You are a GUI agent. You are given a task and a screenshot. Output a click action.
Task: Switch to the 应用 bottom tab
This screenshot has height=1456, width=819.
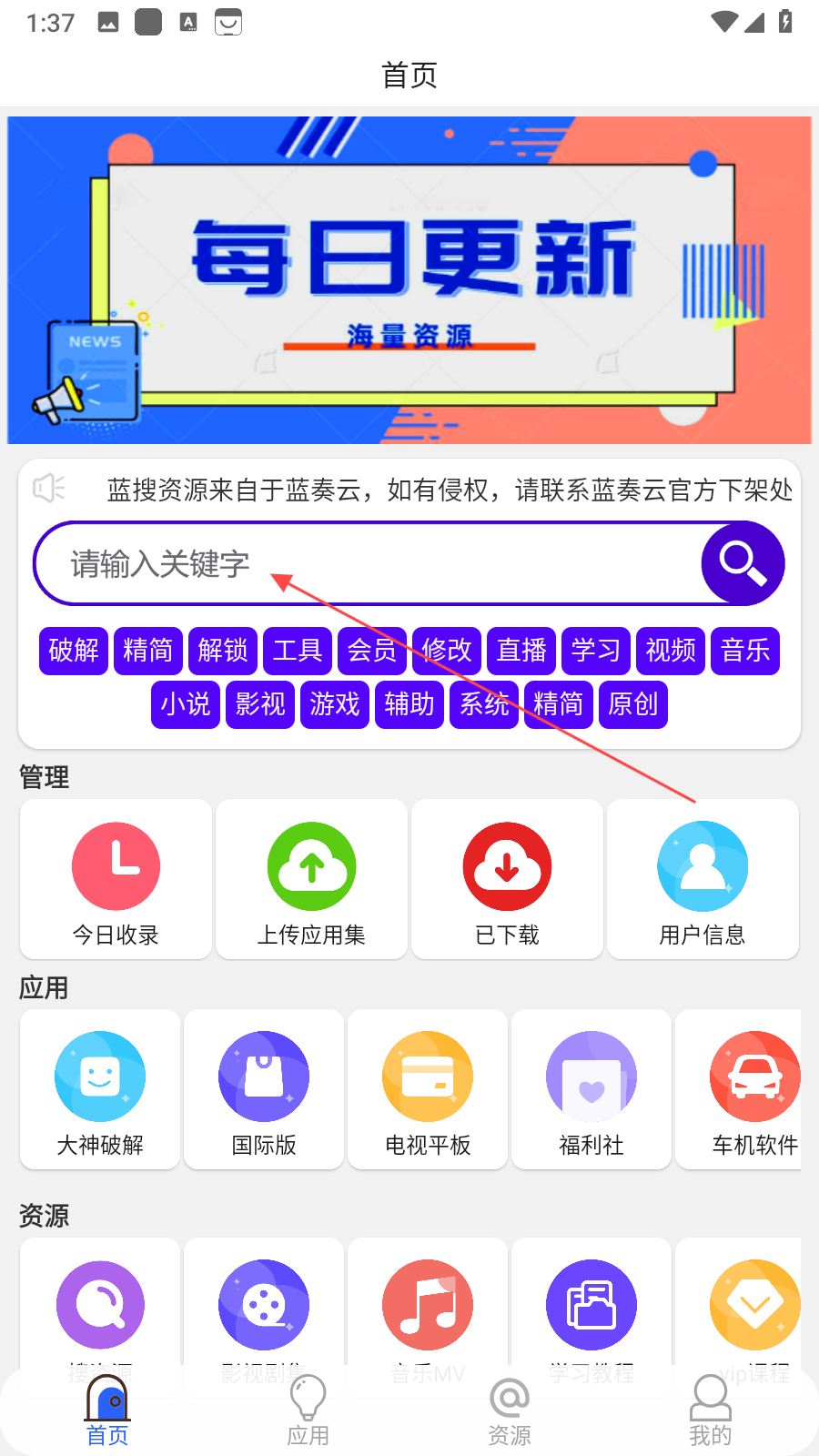coord(308,1410)
